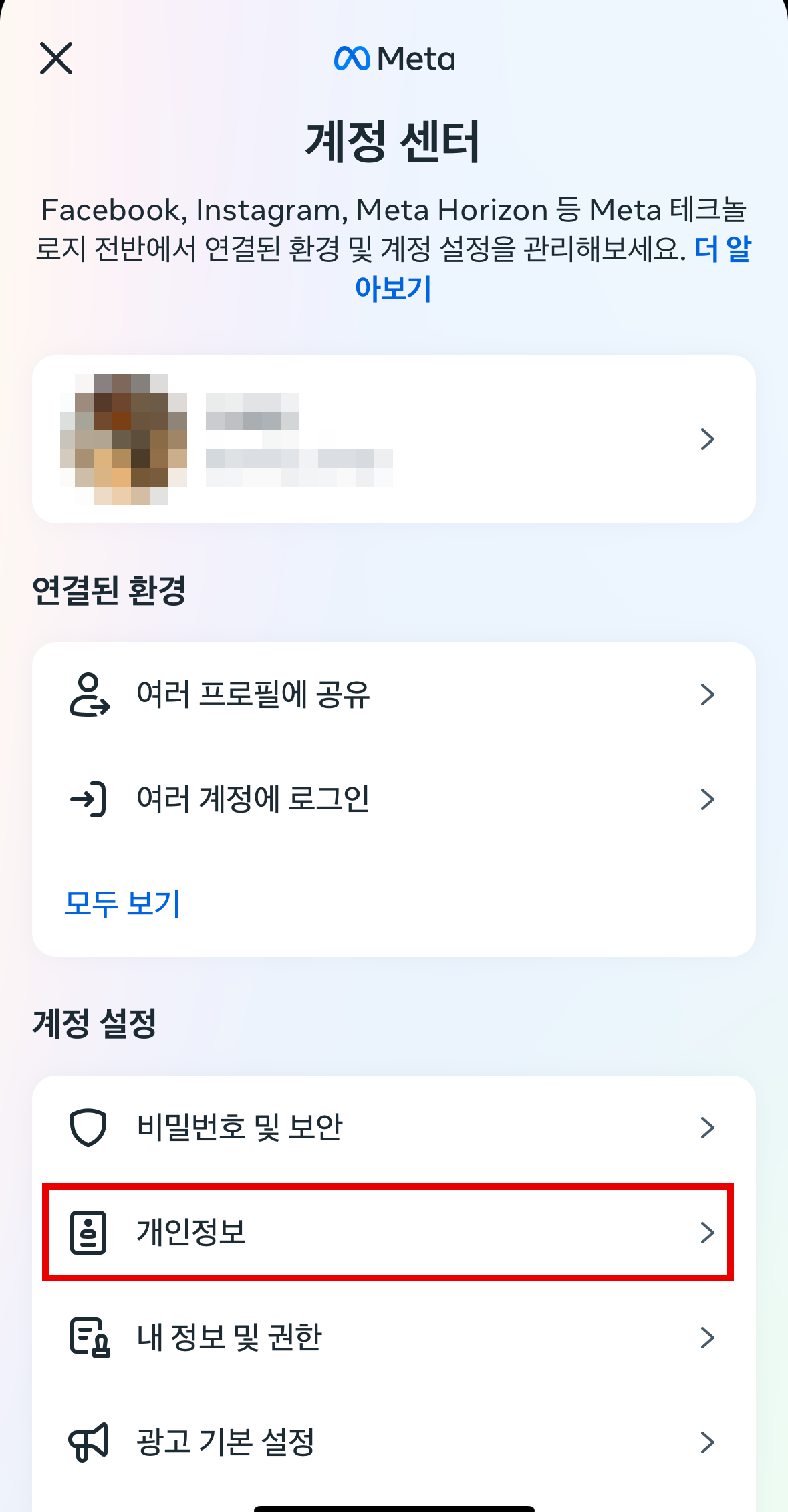Image resolution: width=788 pixels, height=1512 pixels.
Task: Click the Meta logo at the top
Action: coord(394,59)
